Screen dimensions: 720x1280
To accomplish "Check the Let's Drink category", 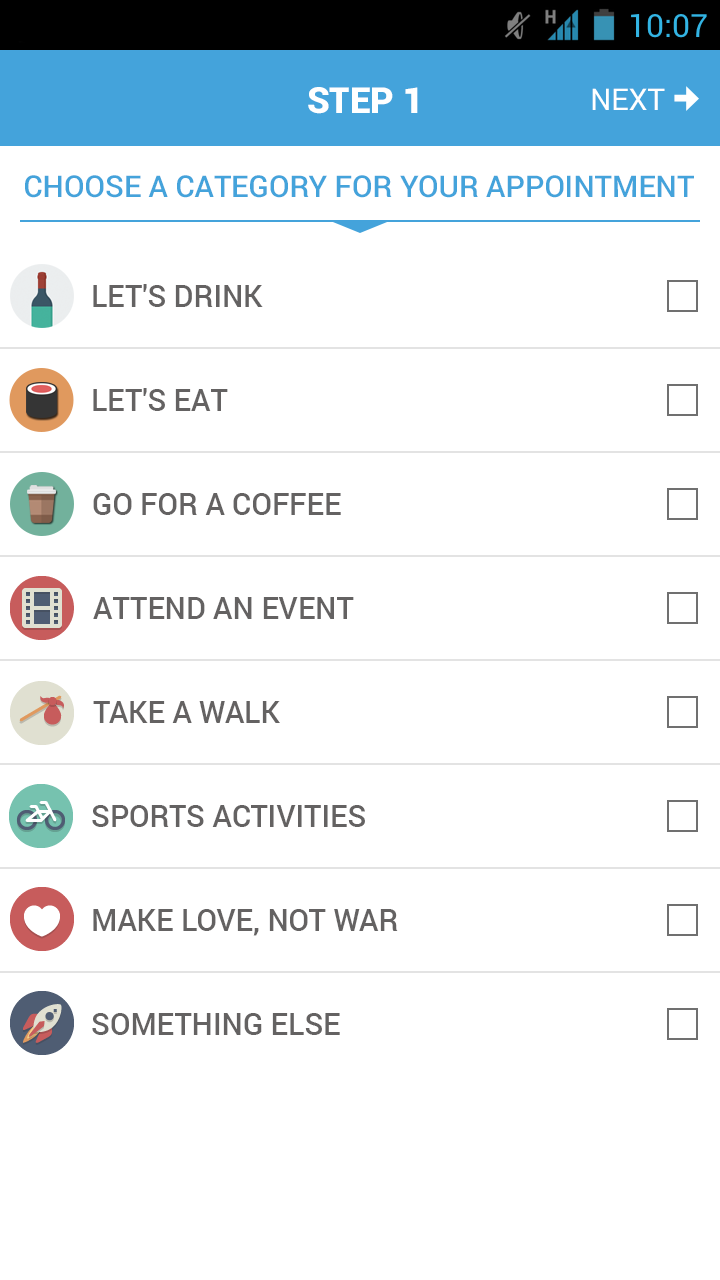I will pos(682,296).
